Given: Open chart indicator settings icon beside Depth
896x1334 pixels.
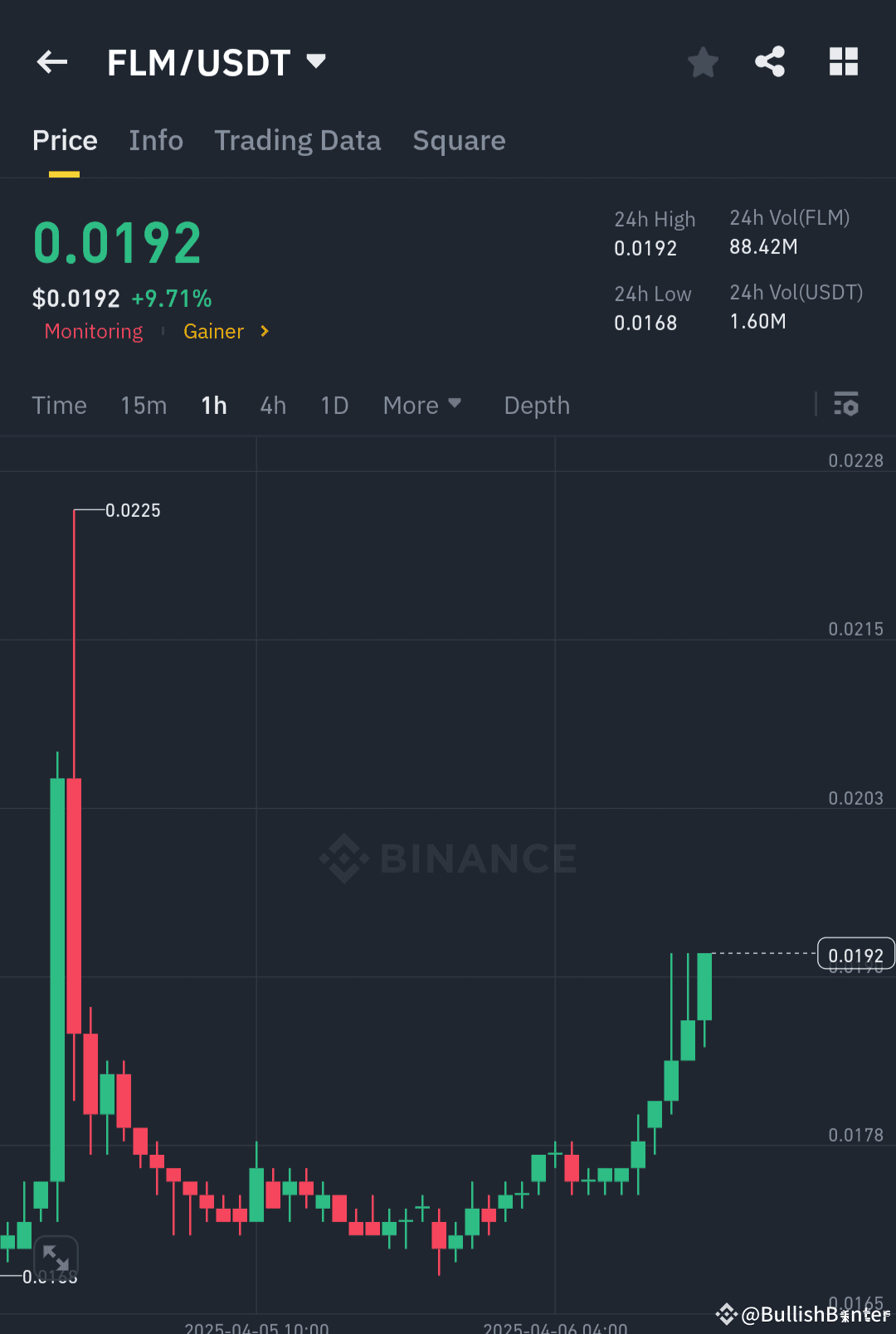Looking at the screenshot, I should [847, 406].
